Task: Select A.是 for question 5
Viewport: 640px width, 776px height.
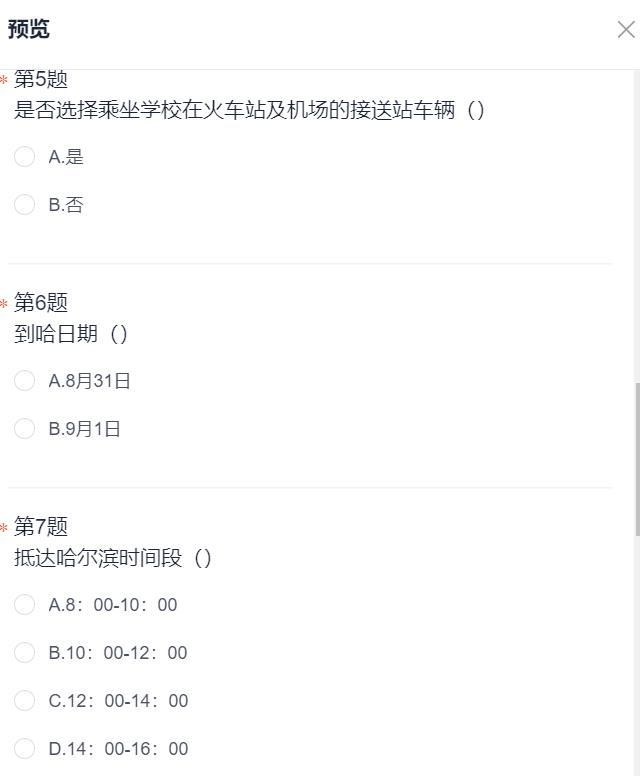Action: [x=25, y=157]
